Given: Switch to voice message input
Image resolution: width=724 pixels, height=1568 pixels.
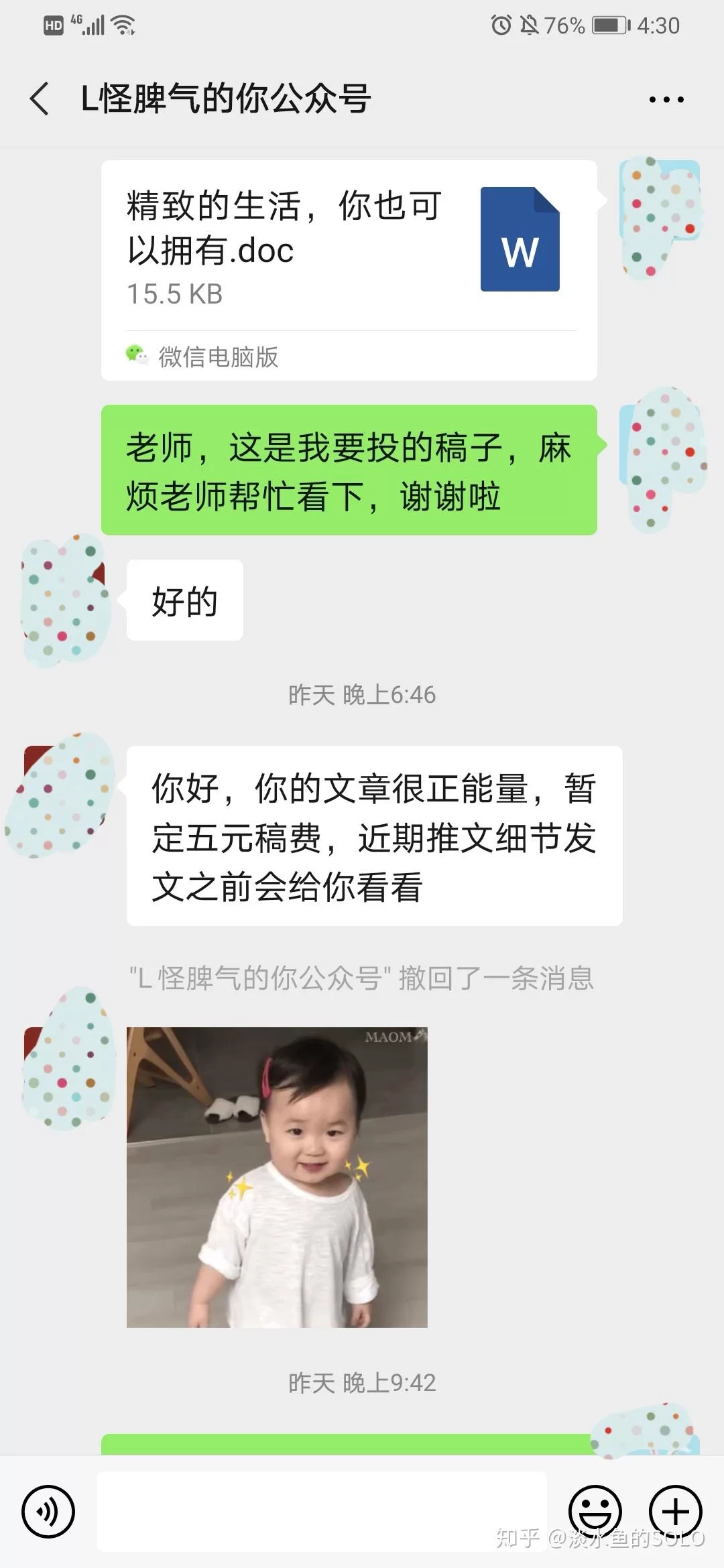Looking at the screenshot, I should 48,1512.
